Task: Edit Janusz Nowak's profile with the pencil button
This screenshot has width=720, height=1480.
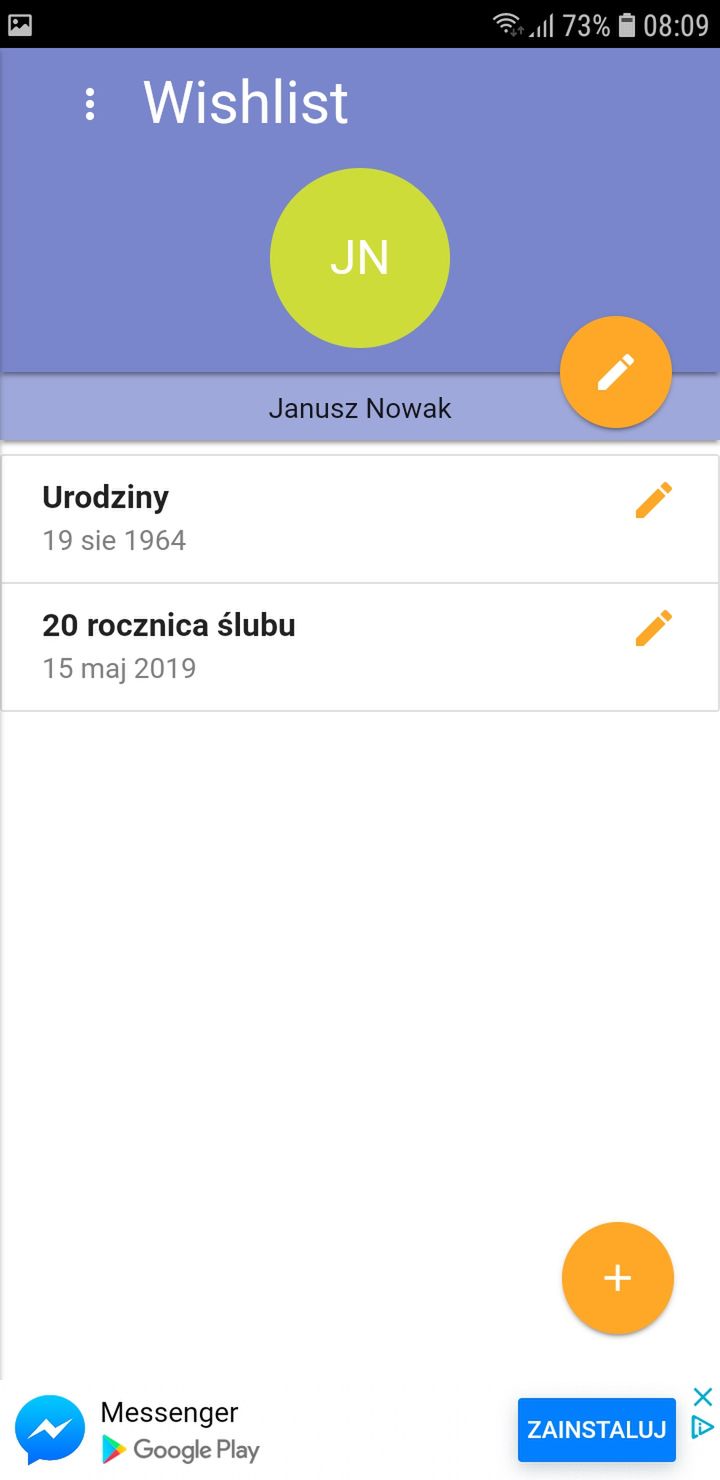Action: (616, 372)
